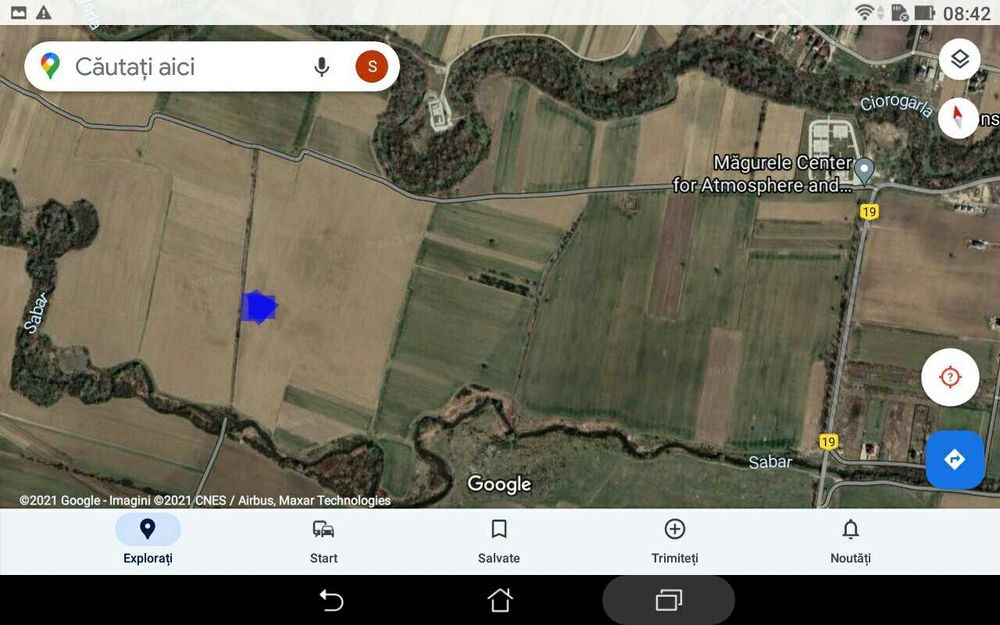This screenshot has height=625, width=1000.
Task: Show recent apps
Action: coord(668,600)
